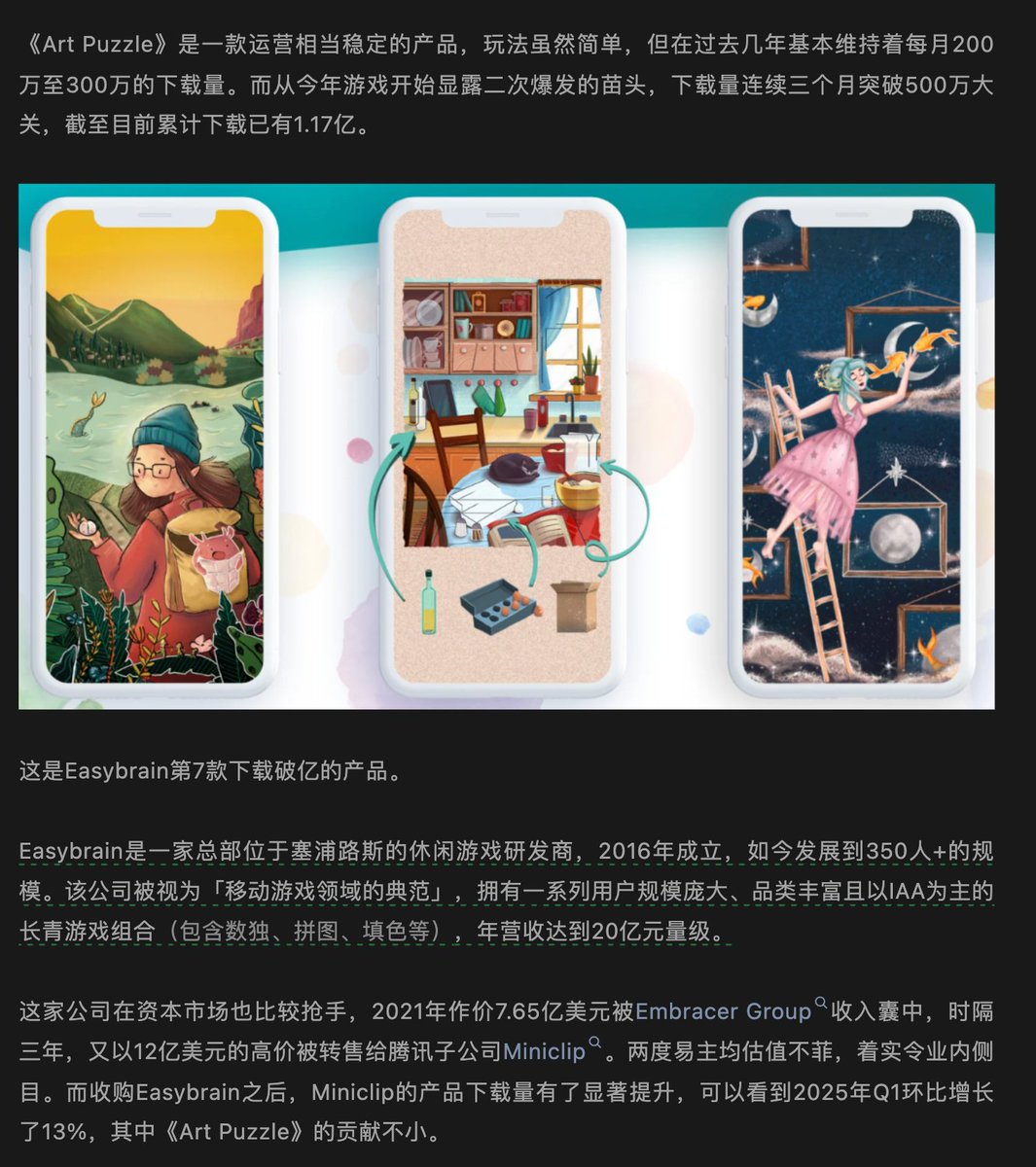Open the Embracer Group search link

[723, 1011]
